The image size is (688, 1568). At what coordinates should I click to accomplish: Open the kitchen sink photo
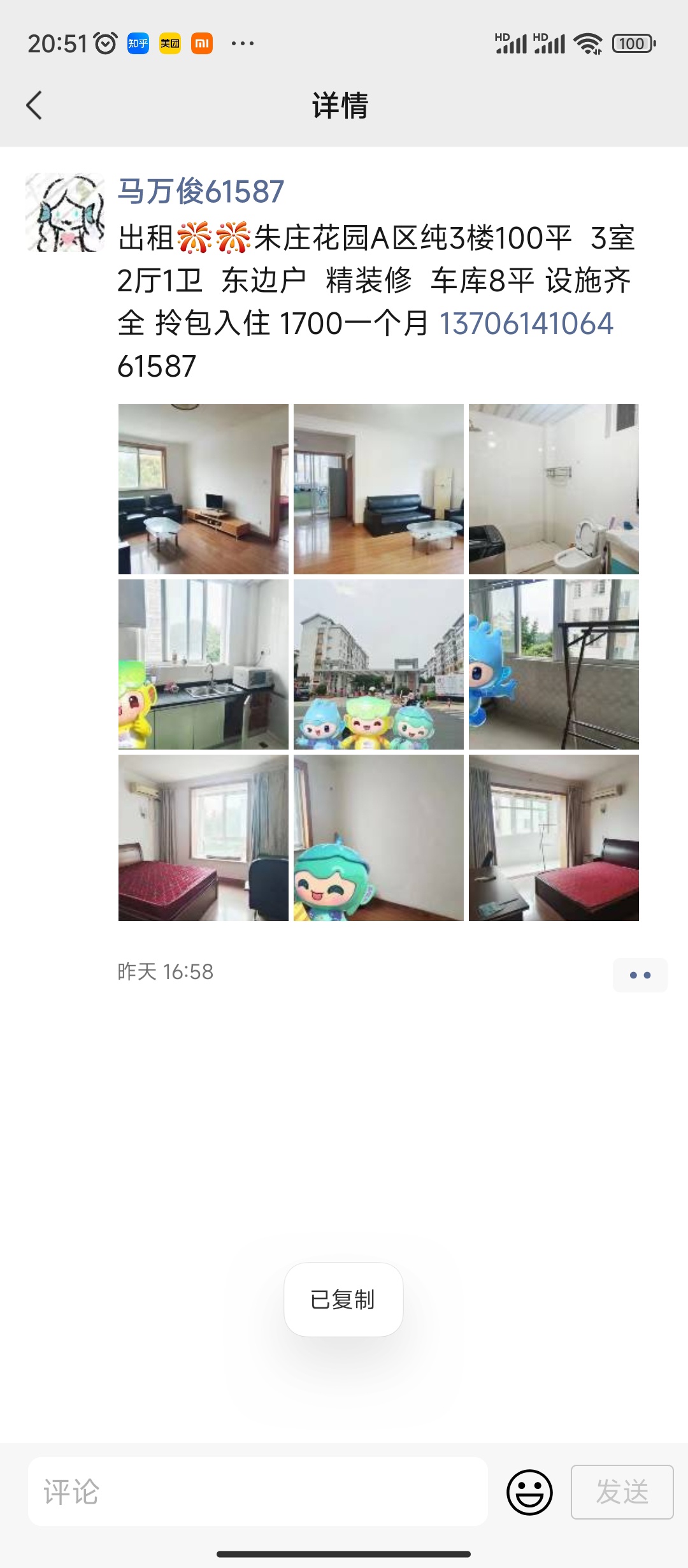203,664
